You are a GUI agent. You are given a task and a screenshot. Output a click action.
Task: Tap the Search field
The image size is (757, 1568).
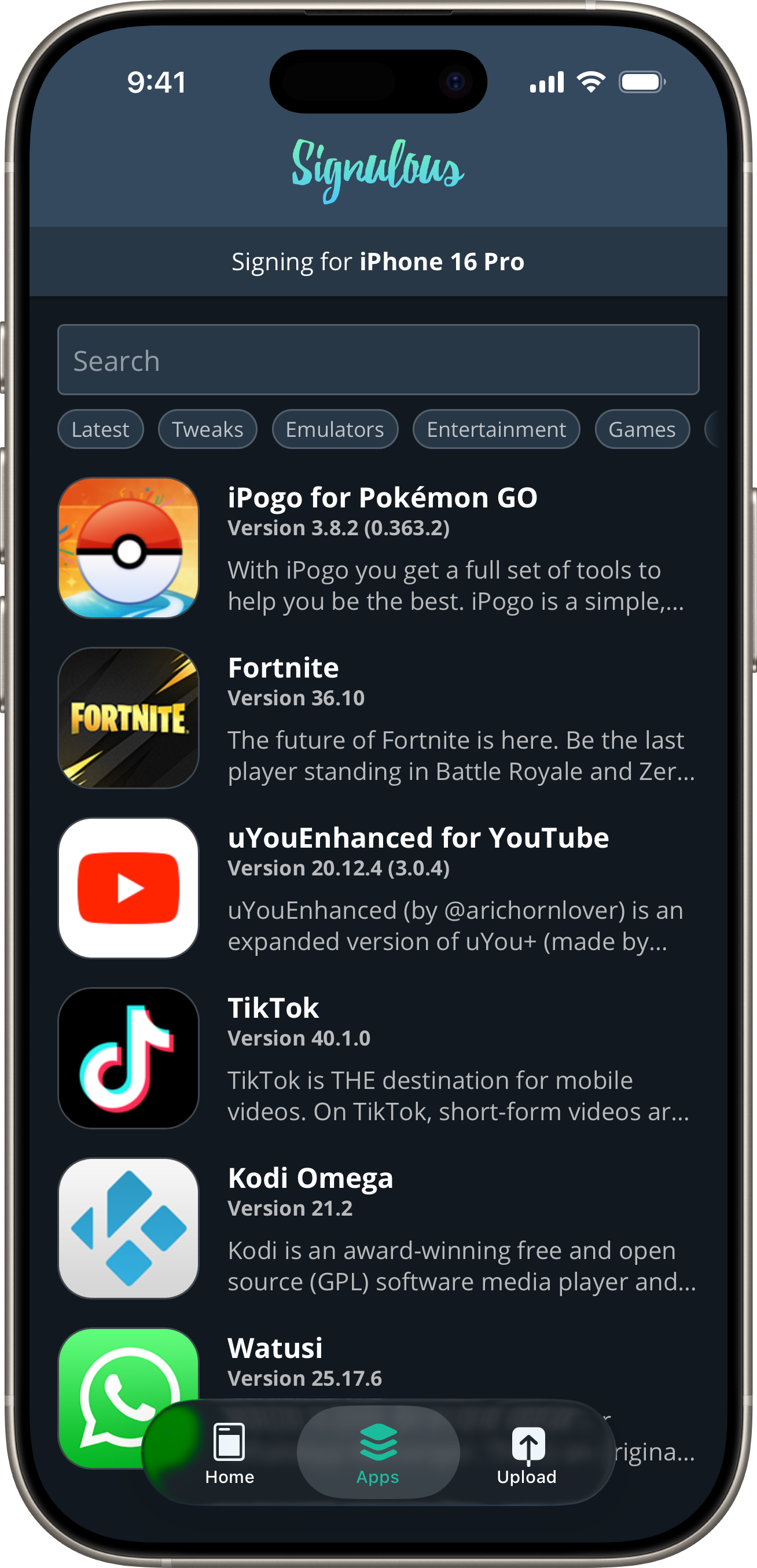(377, 360)
